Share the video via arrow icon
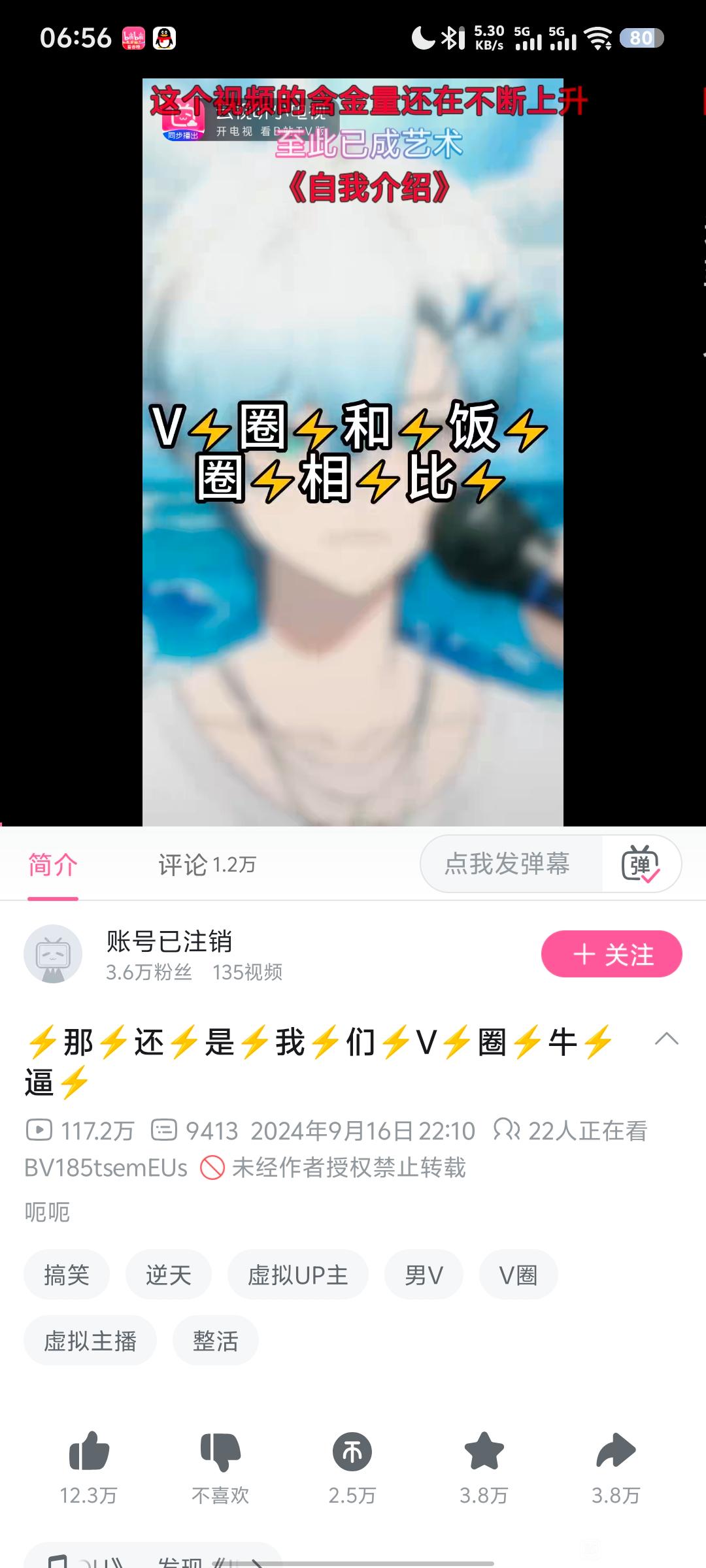The height and width of the screenshot is (1568, 706). coord(616,1452)
